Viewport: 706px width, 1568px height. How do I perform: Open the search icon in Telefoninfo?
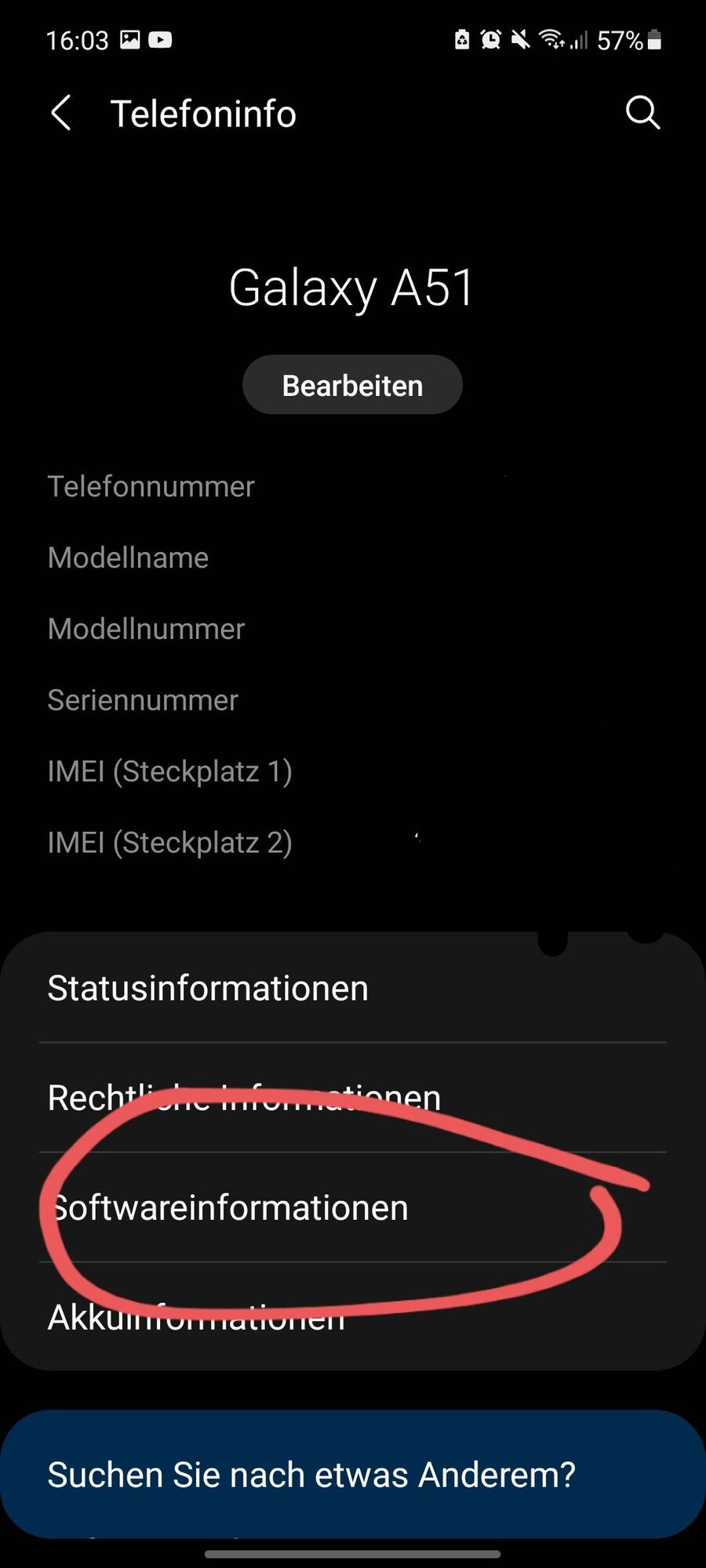[642, 113]
